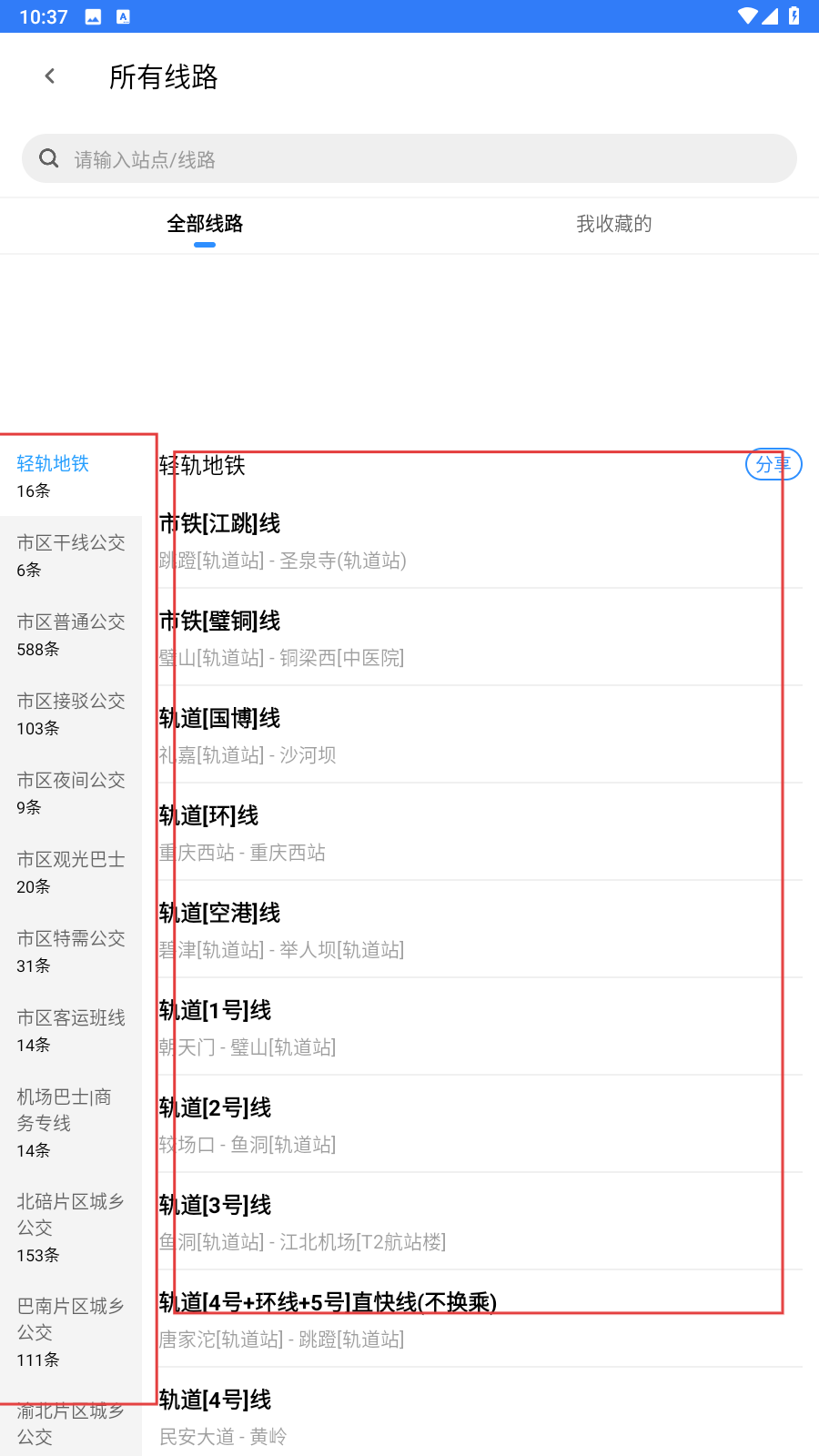This screenshot has height=1456, width=819.
Task: Open 市区接驳公交 category
Action: point(71,713)
